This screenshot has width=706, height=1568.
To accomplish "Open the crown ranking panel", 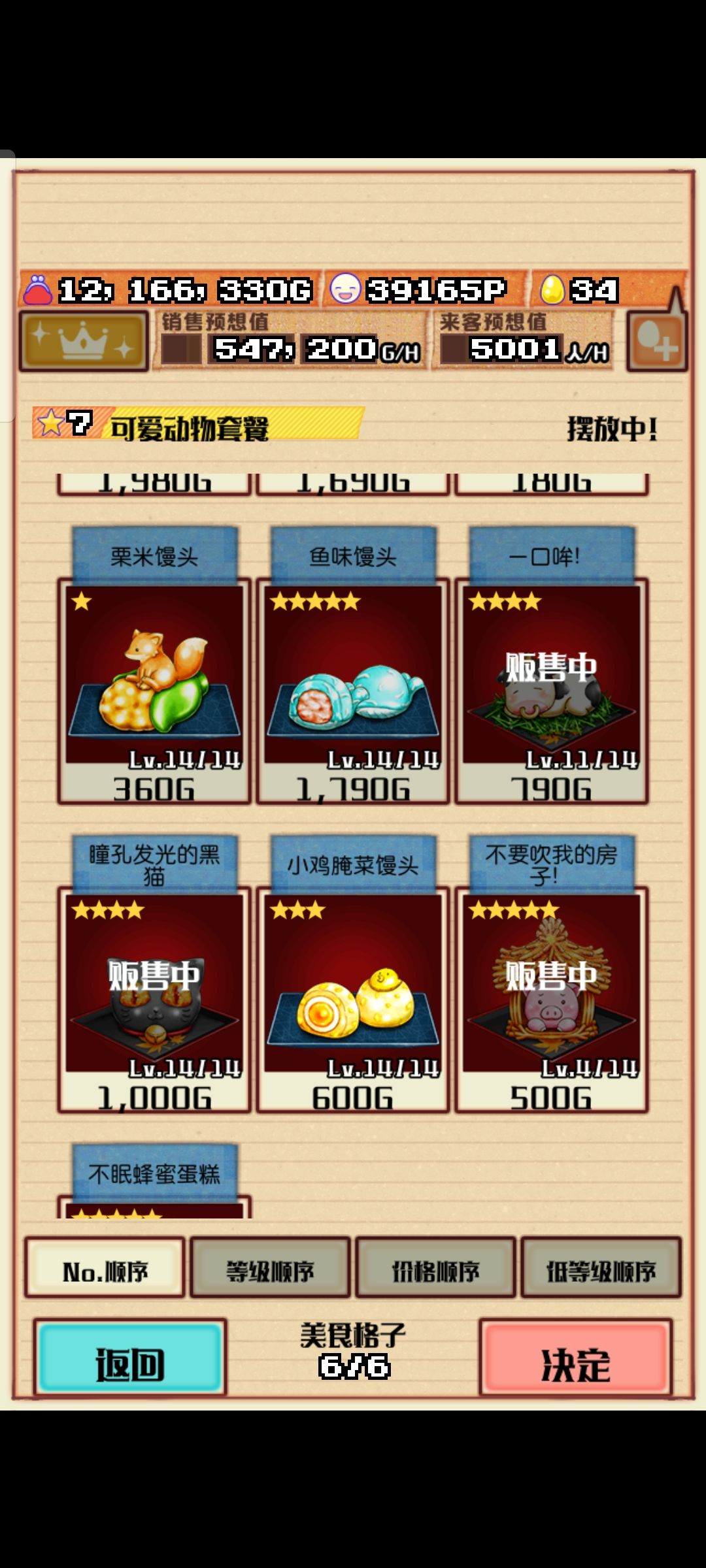I will [84, 342].
